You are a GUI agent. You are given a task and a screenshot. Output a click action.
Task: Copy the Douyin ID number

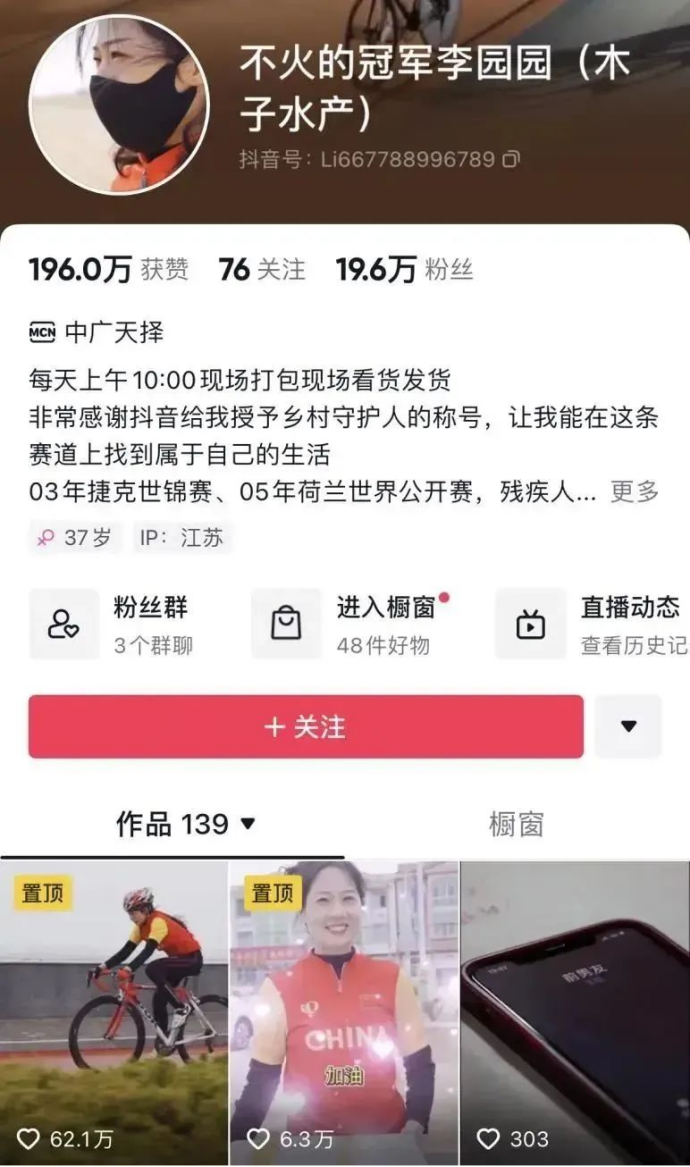511,159
